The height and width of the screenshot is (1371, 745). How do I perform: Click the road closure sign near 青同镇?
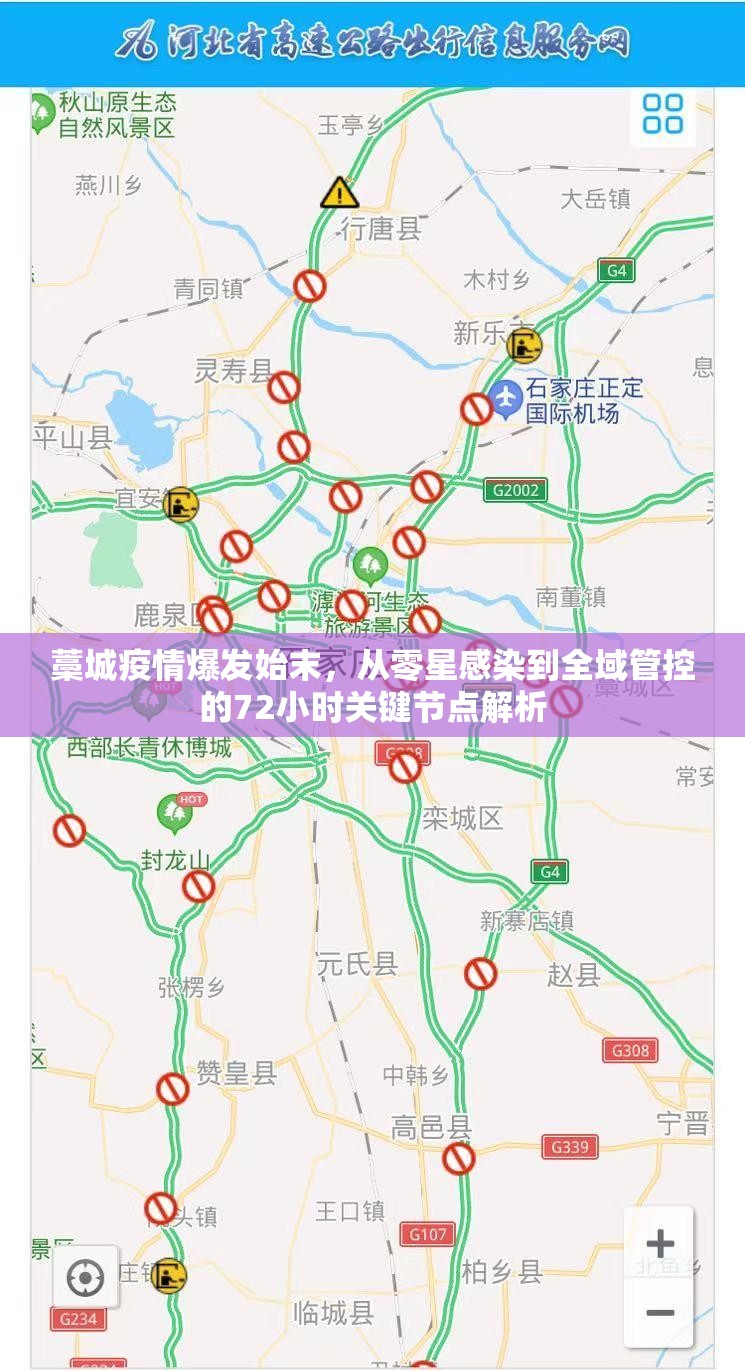pos(309,285)
